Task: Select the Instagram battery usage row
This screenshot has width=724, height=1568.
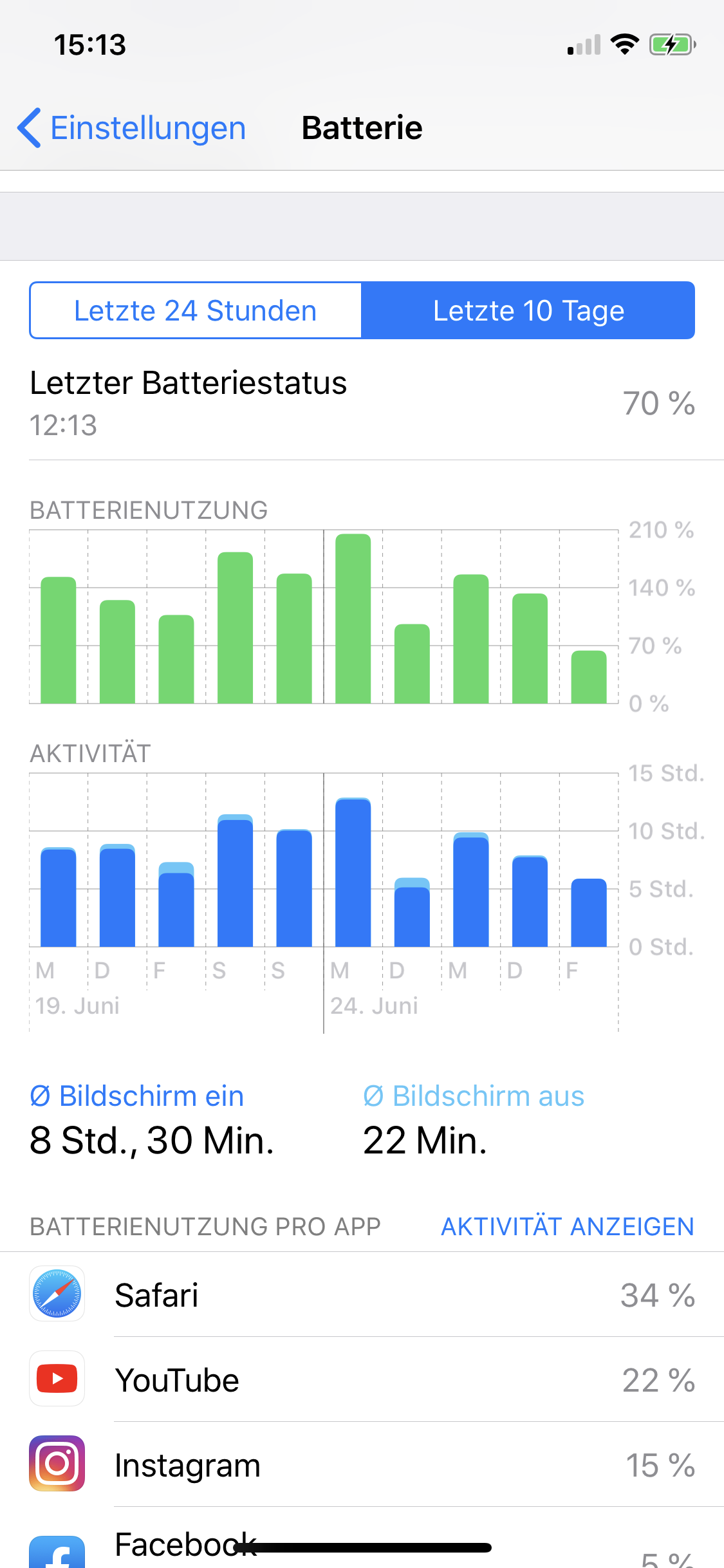Action: 362,1465
